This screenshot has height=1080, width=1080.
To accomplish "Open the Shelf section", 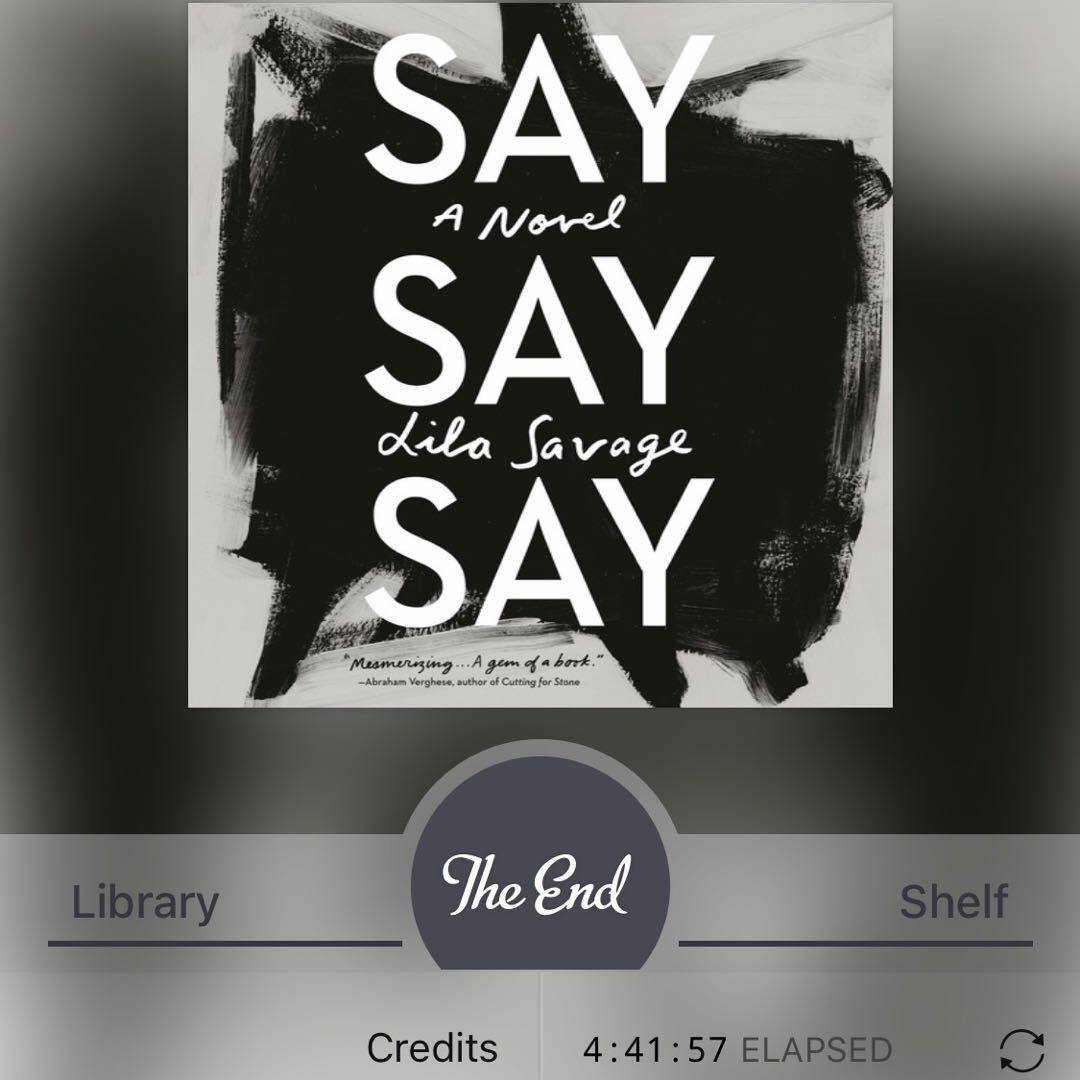I will 953,902.
